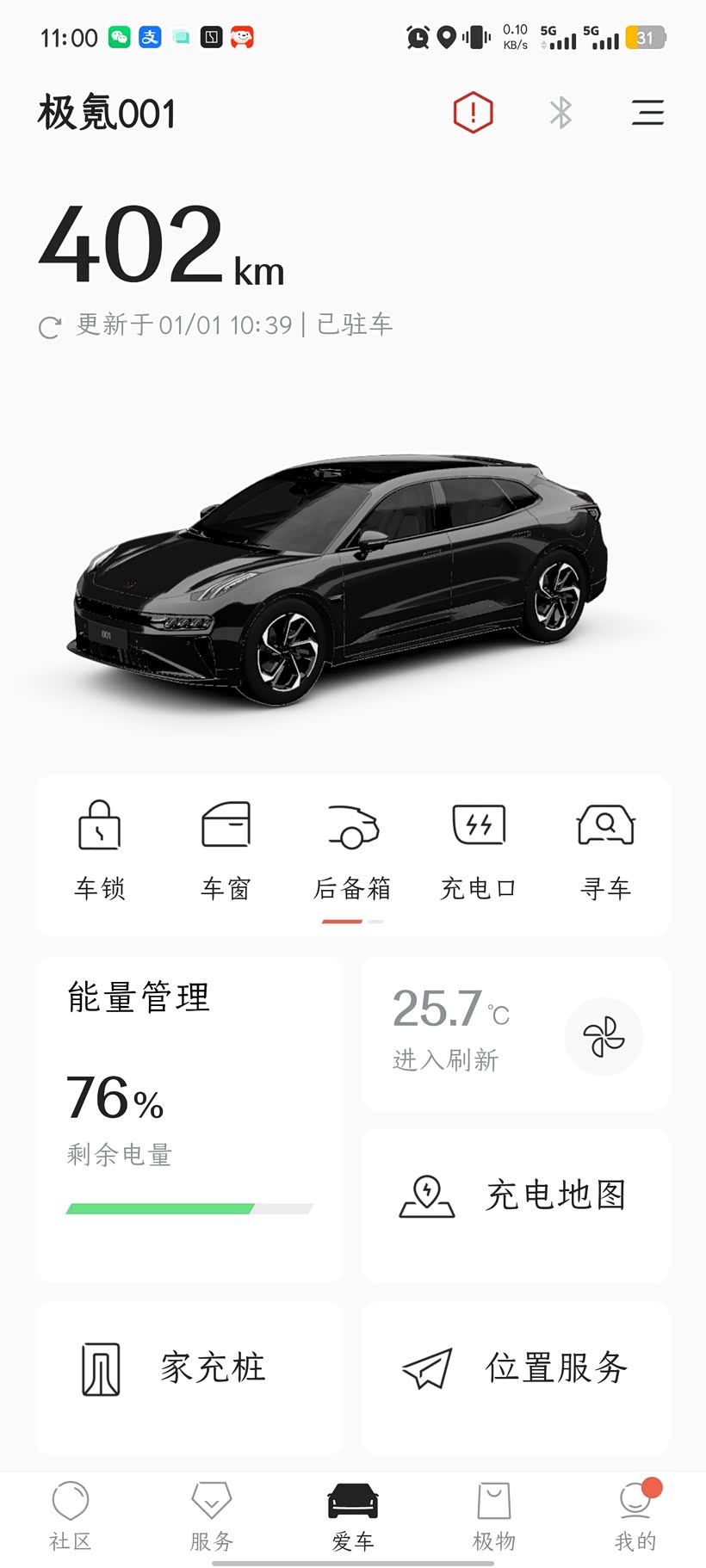706x1568 pixels.
Task: Open the hamburger menu
Action: click(647, 113)
